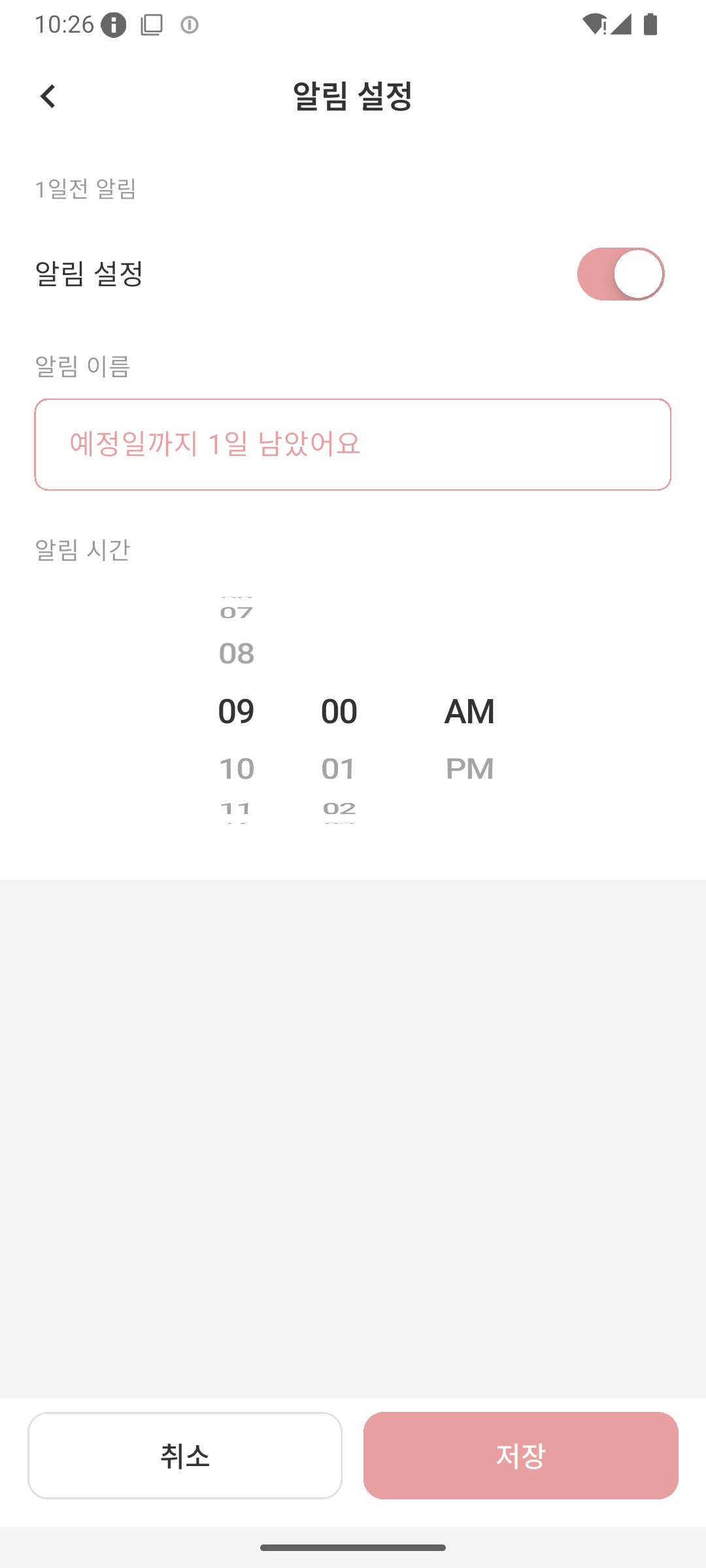The width and height of the screenshot is (706, 1568).
Task: Tap the clock showing 10:26
Action: pos(65,24)
